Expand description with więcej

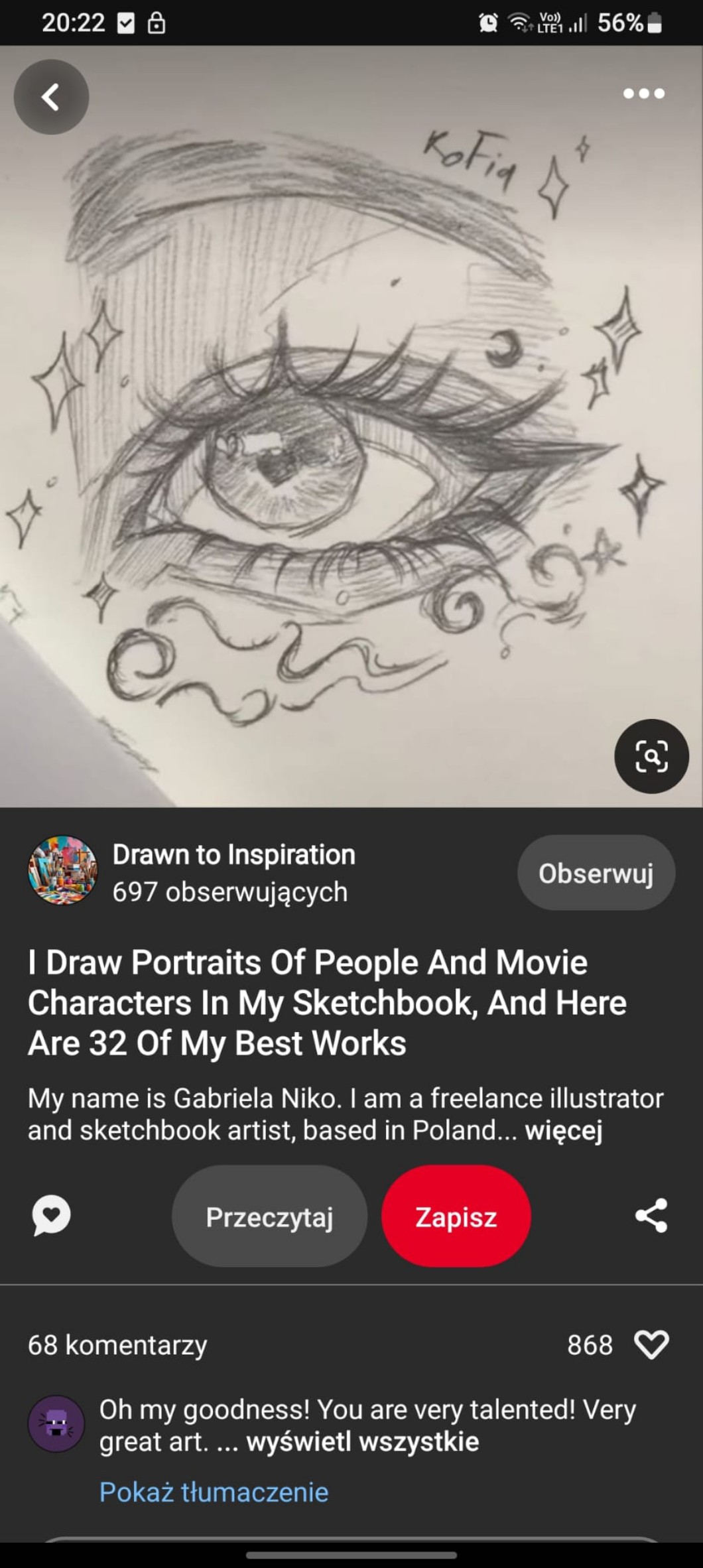tap(564, 1130)
